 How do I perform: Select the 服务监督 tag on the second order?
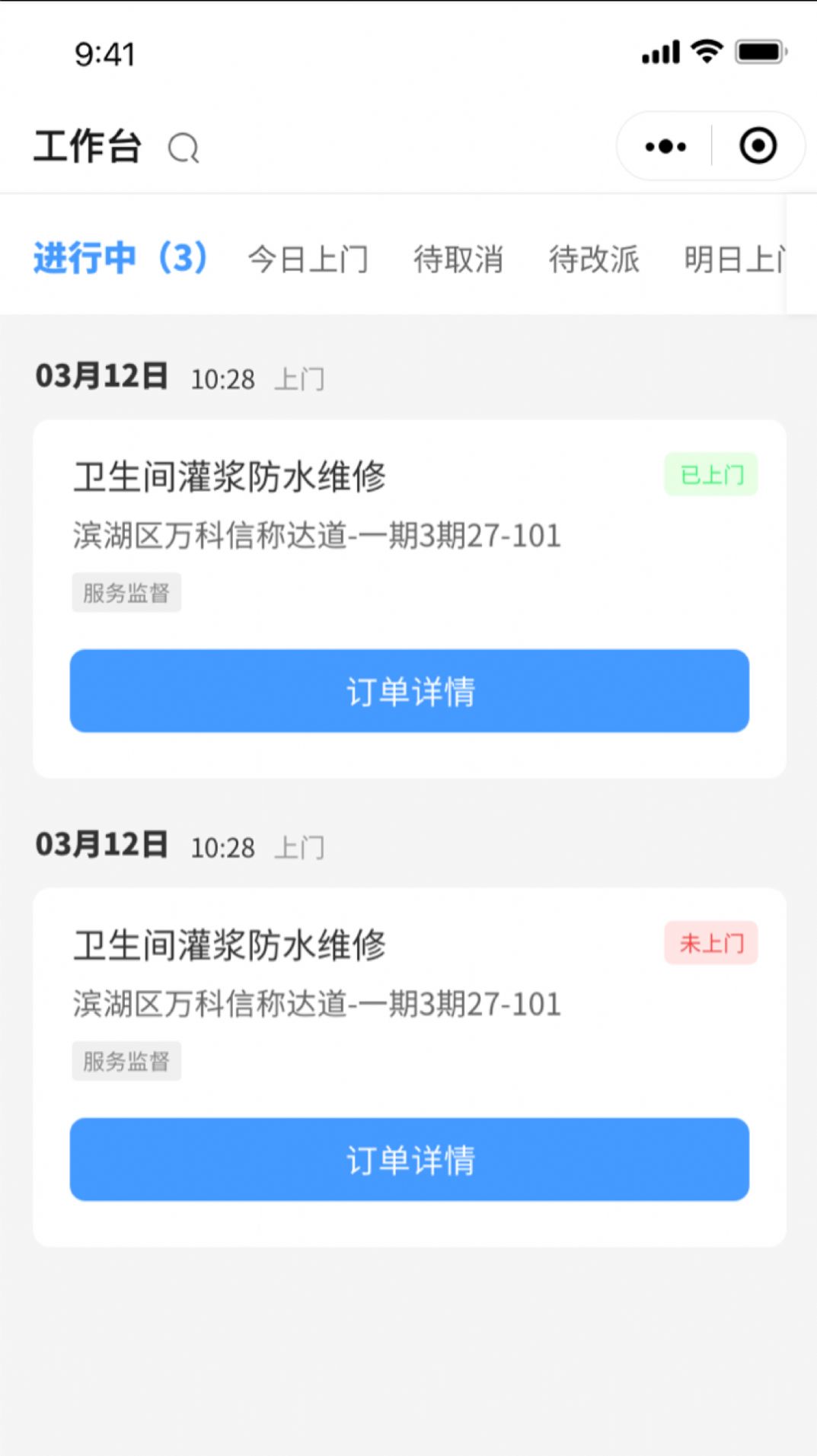pos(126,1060)
